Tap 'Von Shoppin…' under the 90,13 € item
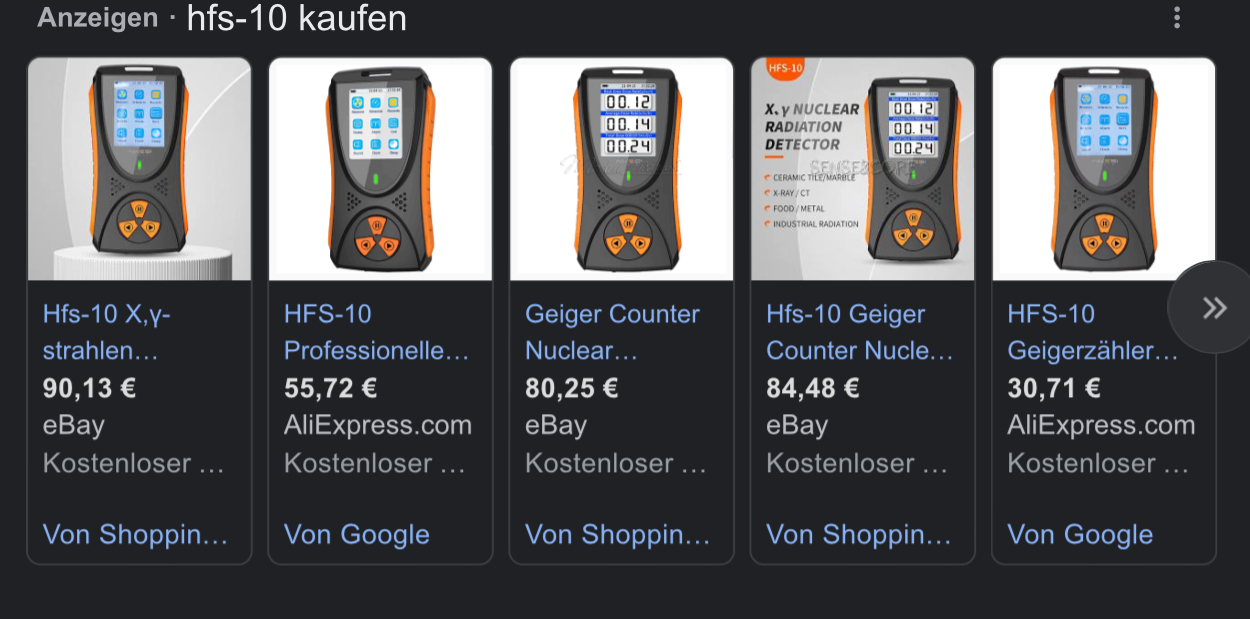Screen dimensions: 1250x619 pyautogui.click(x=135, y=535)
